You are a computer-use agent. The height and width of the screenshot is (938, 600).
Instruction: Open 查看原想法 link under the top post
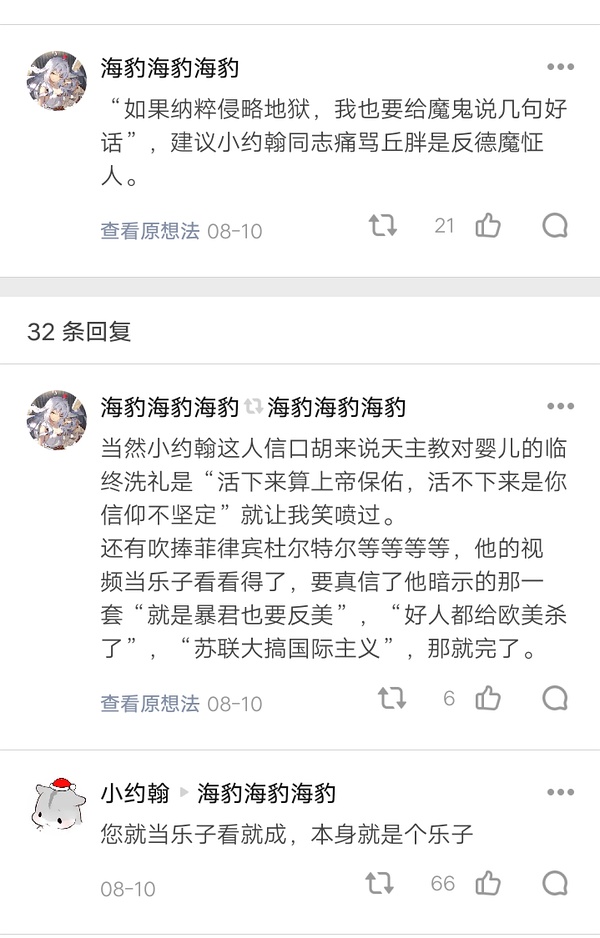point(150,231)
